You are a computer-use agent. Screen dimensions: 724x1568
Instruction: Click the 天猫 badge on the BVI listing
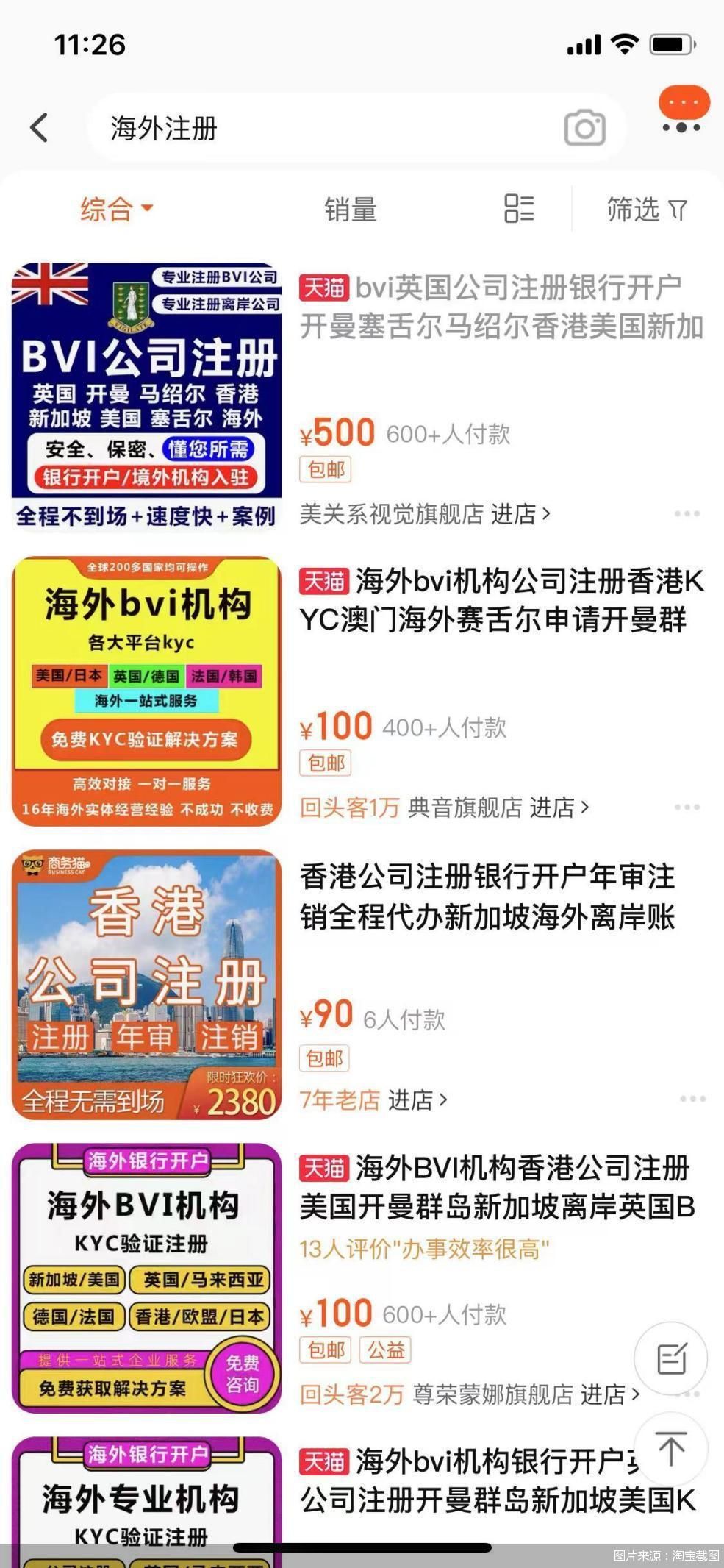pyautogui.click(x=323, y=290)
